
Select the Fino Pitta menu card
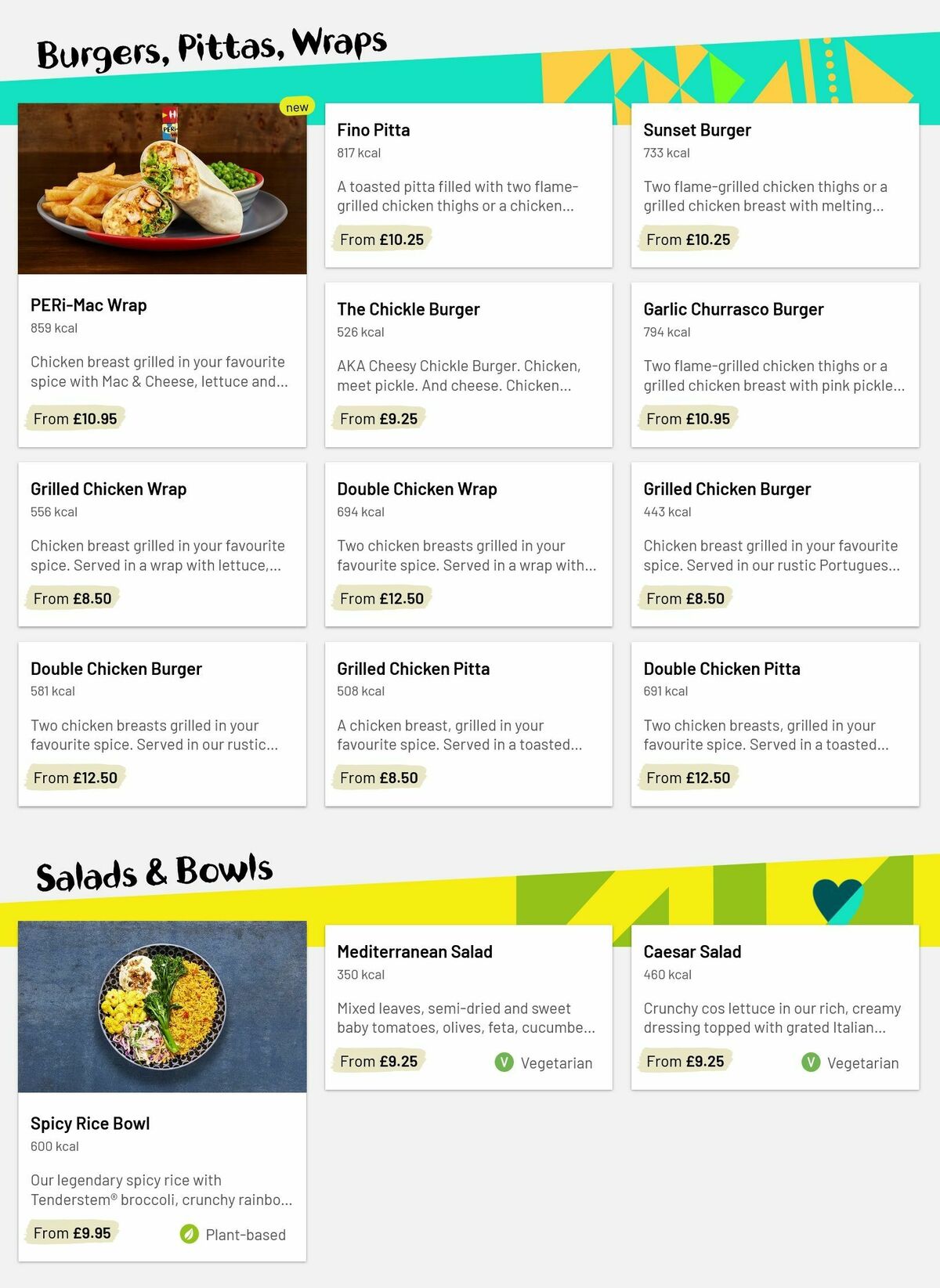(x=468, y=184)
